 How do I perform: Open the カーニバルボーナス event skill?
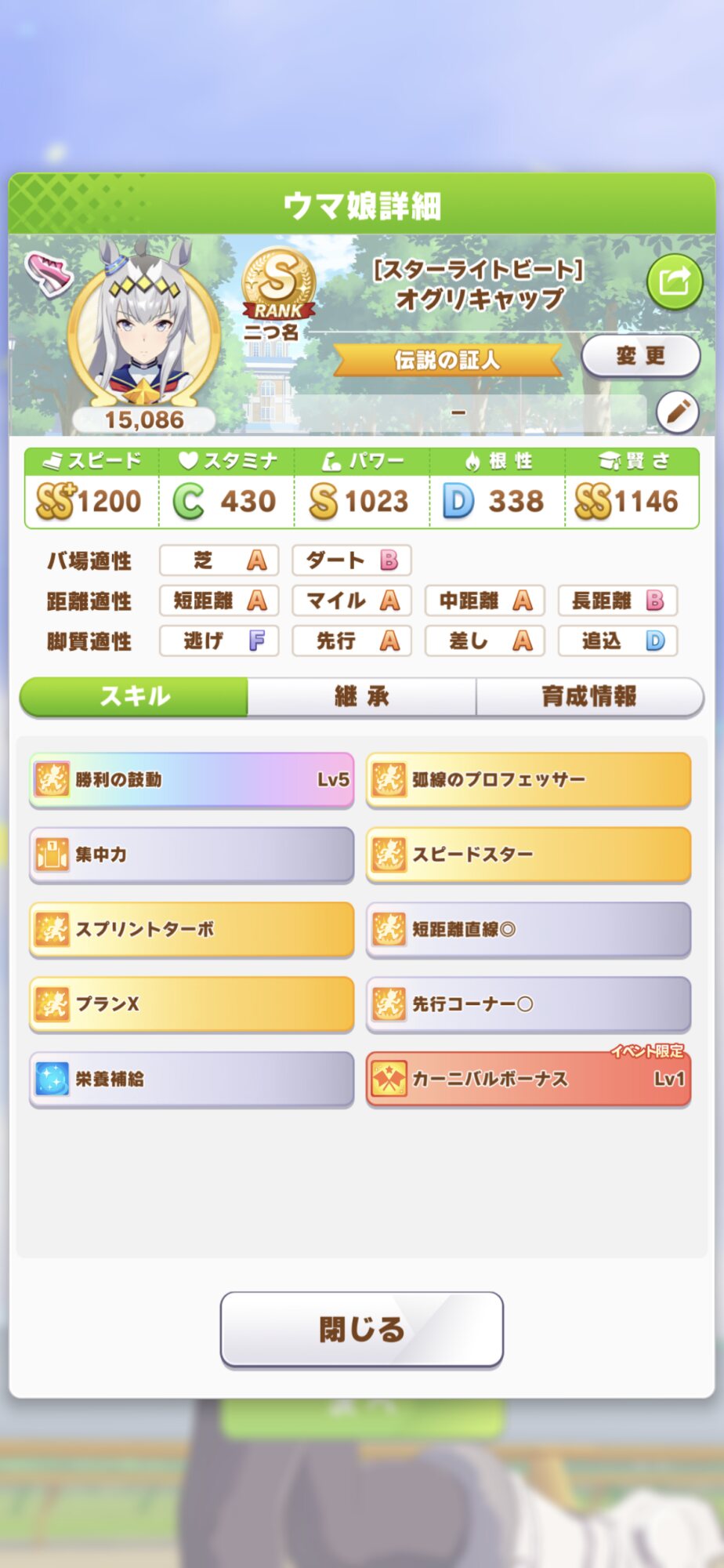tap(528, 1079)
